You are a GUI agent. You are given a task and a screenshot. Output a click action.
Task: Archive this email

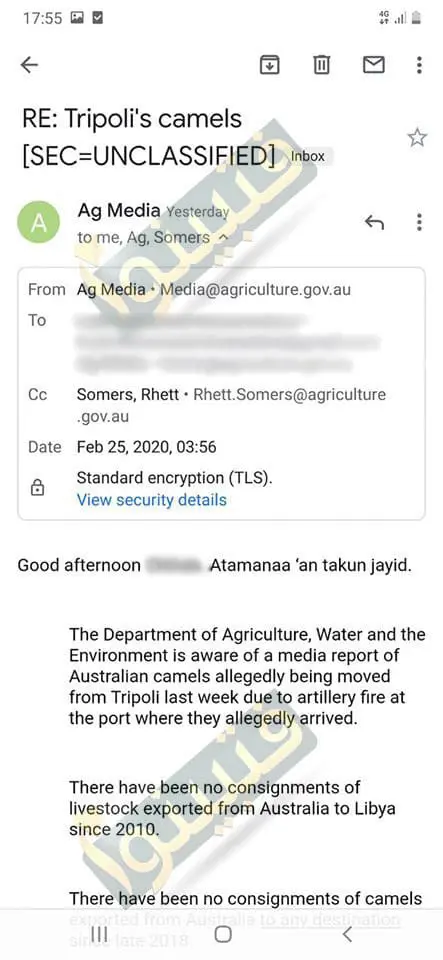tap(269, 64)
